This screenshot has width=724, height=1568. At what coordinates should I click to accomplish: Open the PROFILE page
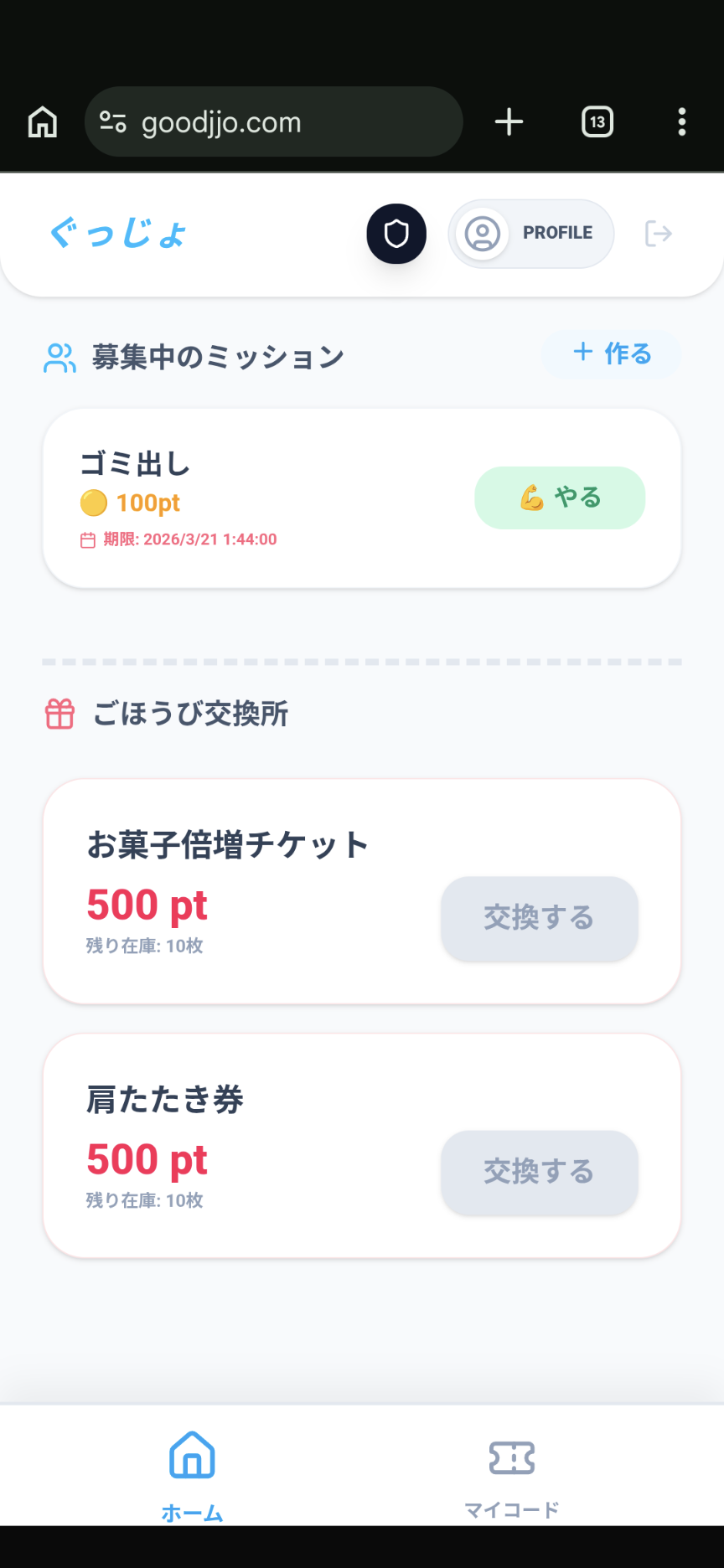click(x=530, y=234)
